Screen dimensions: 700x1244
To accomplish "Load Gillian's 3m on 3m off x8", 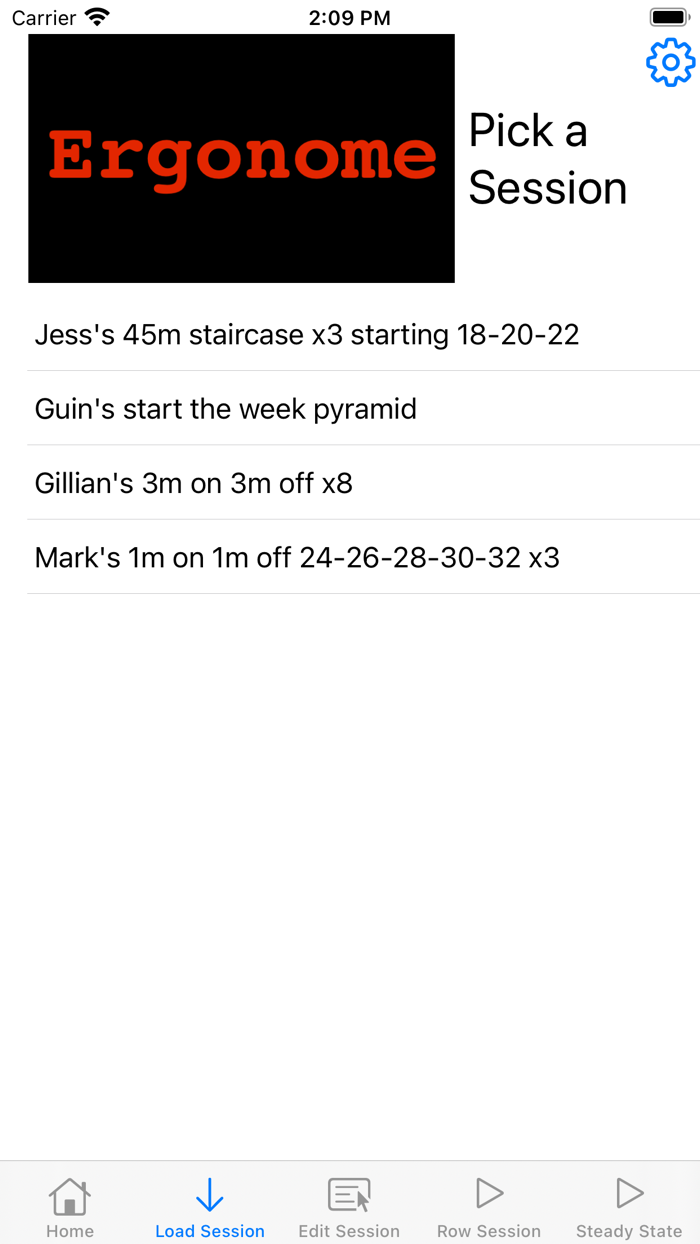I will [194, 483].
